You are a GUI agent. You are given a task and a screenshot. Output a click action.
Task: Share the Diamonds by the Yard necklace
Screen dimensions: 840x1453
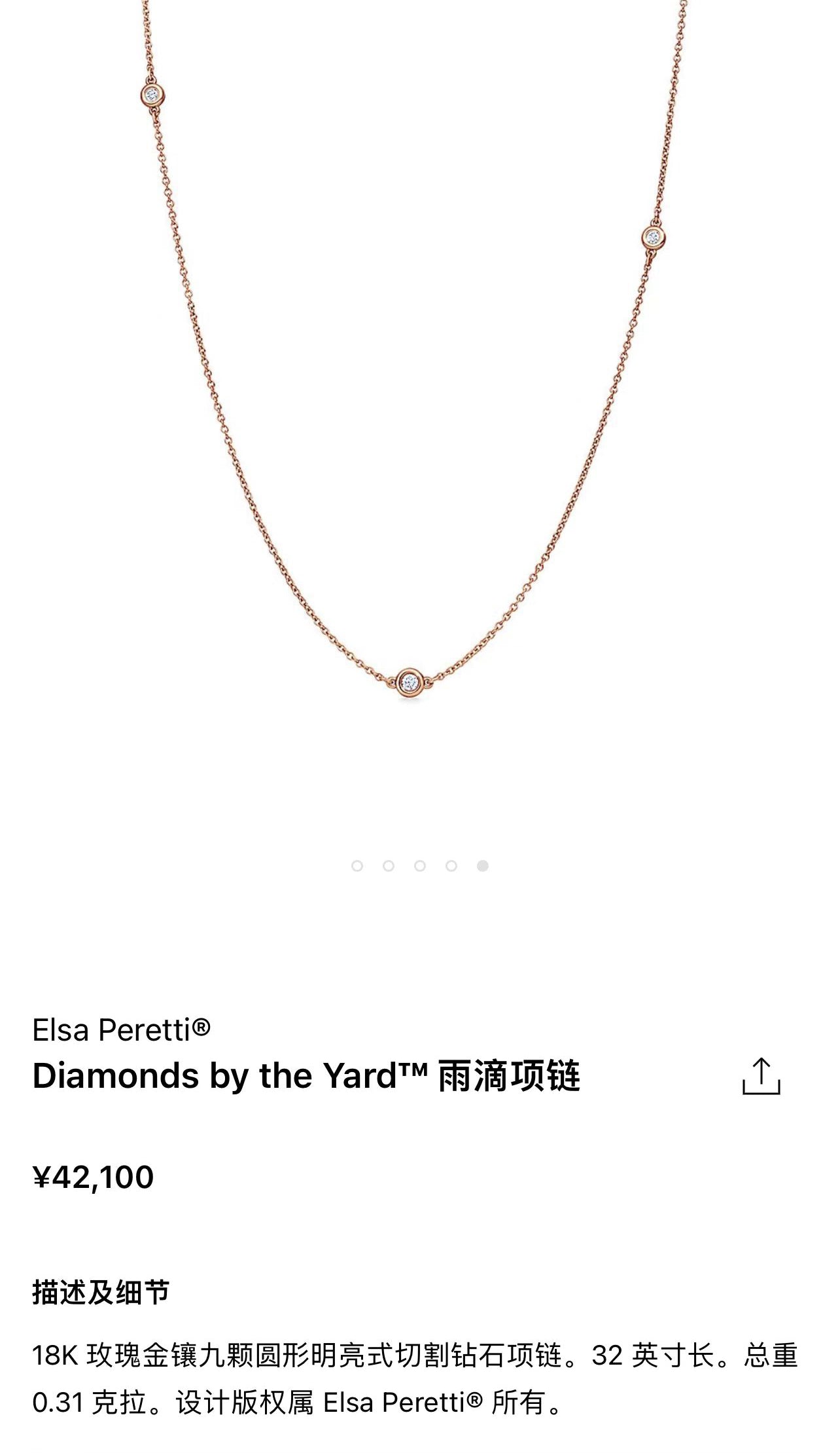761,1077
